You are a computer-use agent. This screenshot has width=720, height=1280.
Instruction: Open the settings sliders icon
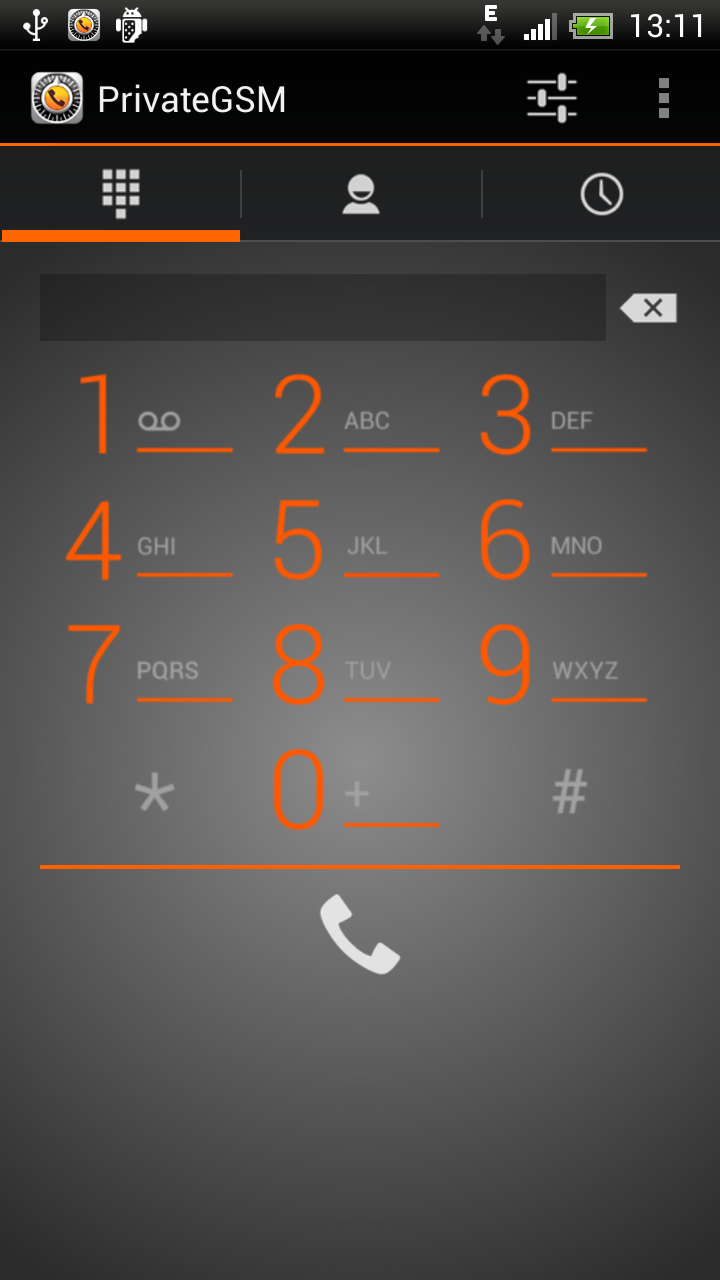click(x=552, y=99)
